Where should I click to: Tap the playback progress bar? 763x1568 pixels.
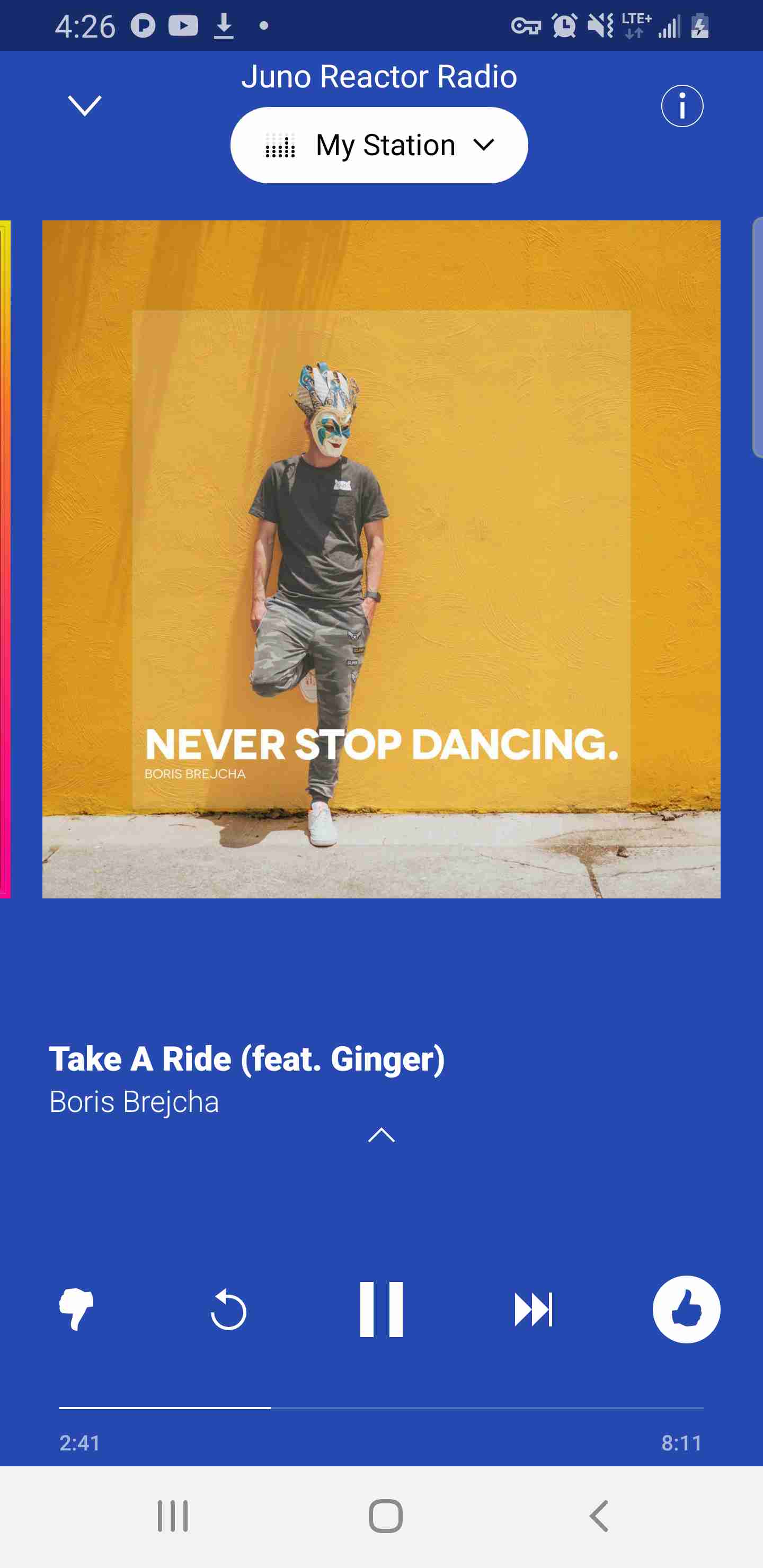coord(381,1407)
